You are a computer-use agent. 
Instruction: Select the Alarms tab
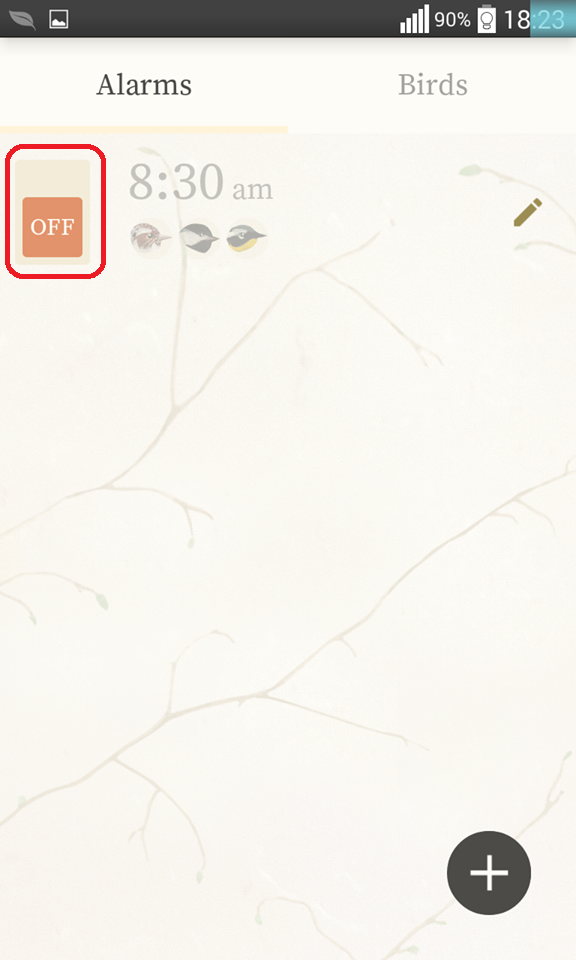click(144, 84)
